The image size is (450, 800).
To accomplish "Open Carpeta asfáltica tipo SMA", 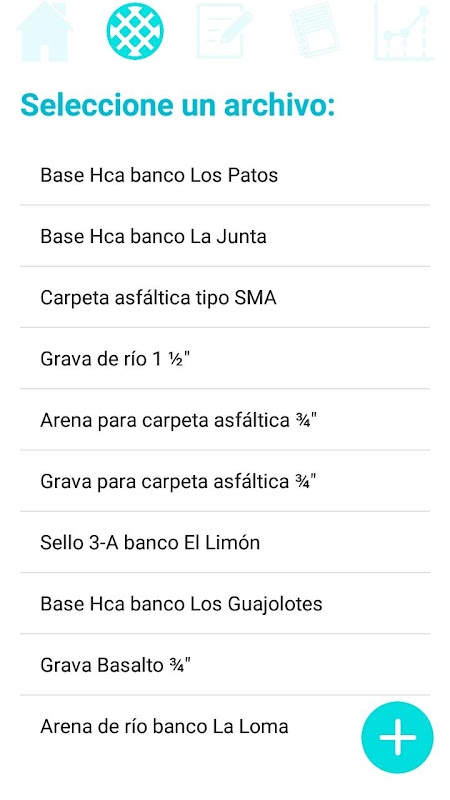I will [225, 297].
